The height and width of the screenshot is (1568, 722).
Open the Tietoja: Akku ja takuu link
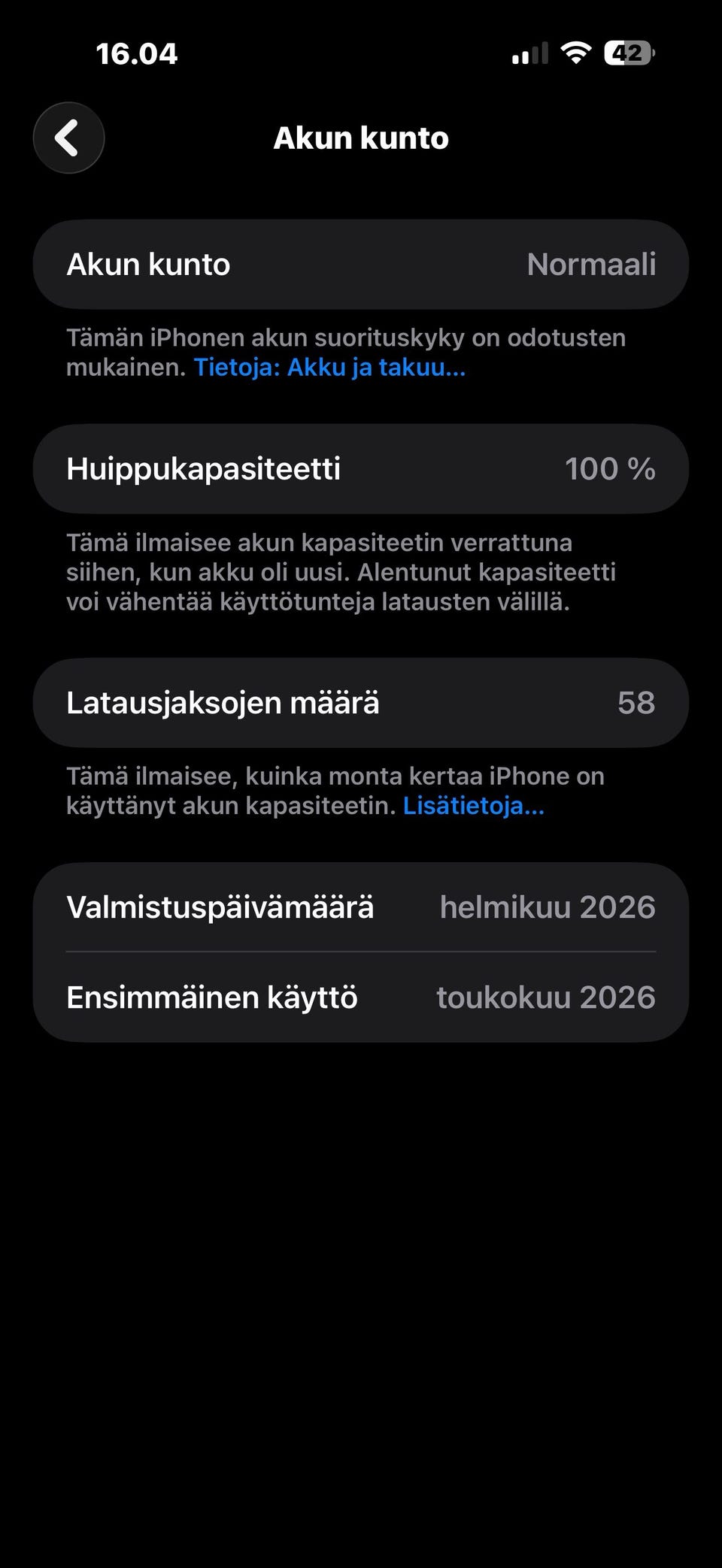point(329,368)
